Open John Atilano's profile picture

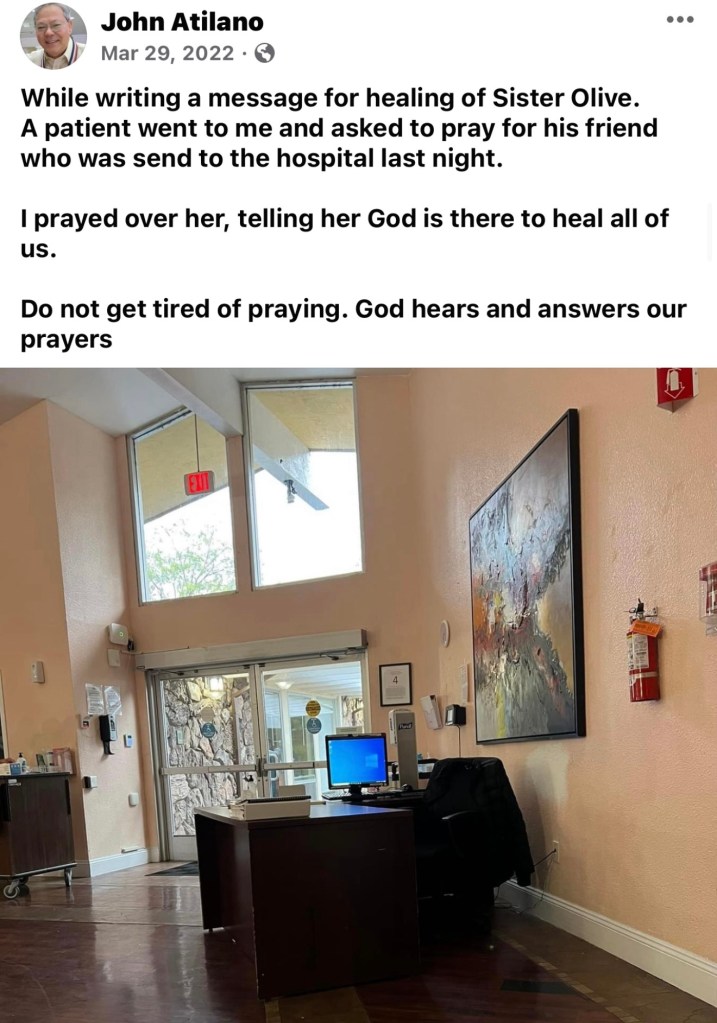(53, 36)
